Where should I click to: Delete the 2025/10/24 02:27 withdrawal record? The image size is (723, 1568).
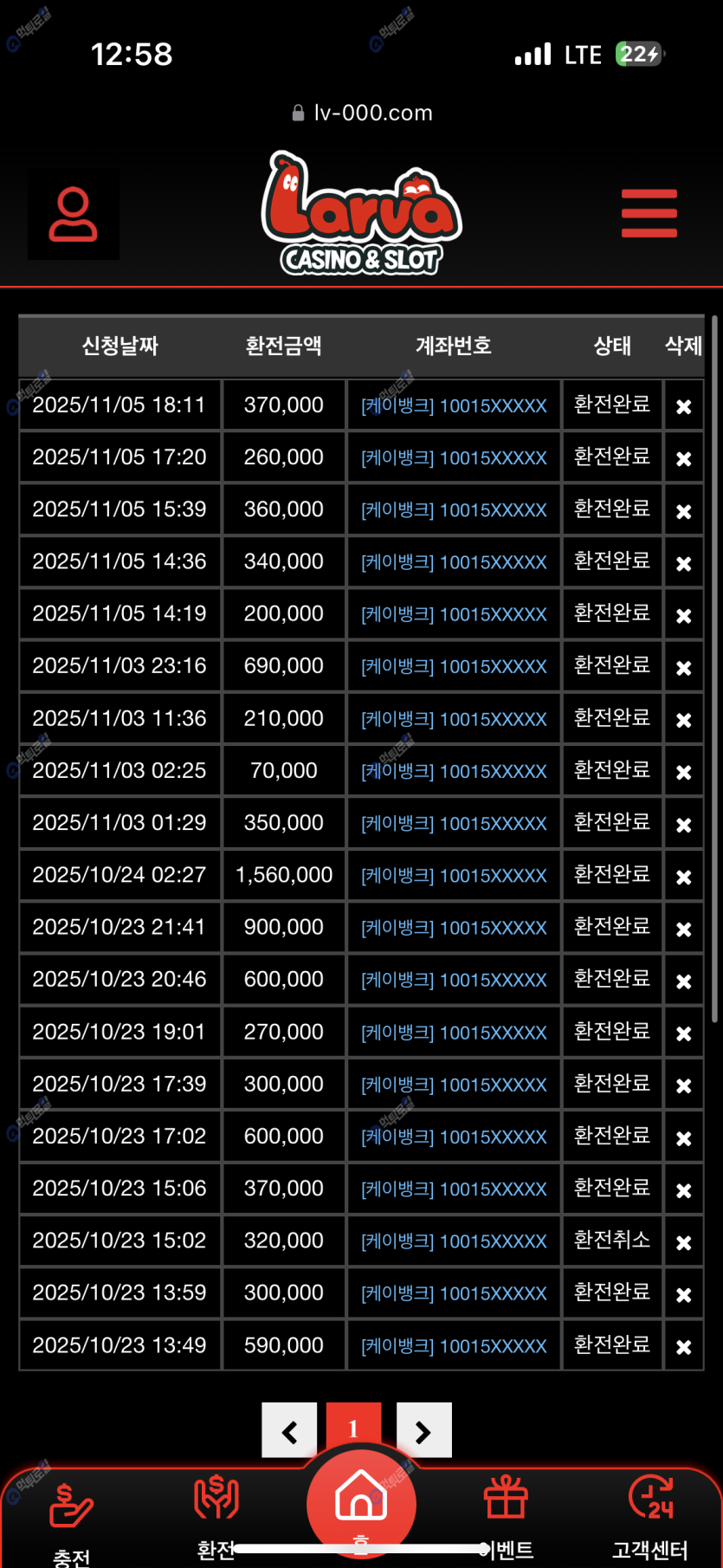pyautogui.click(x=683, y=877)
